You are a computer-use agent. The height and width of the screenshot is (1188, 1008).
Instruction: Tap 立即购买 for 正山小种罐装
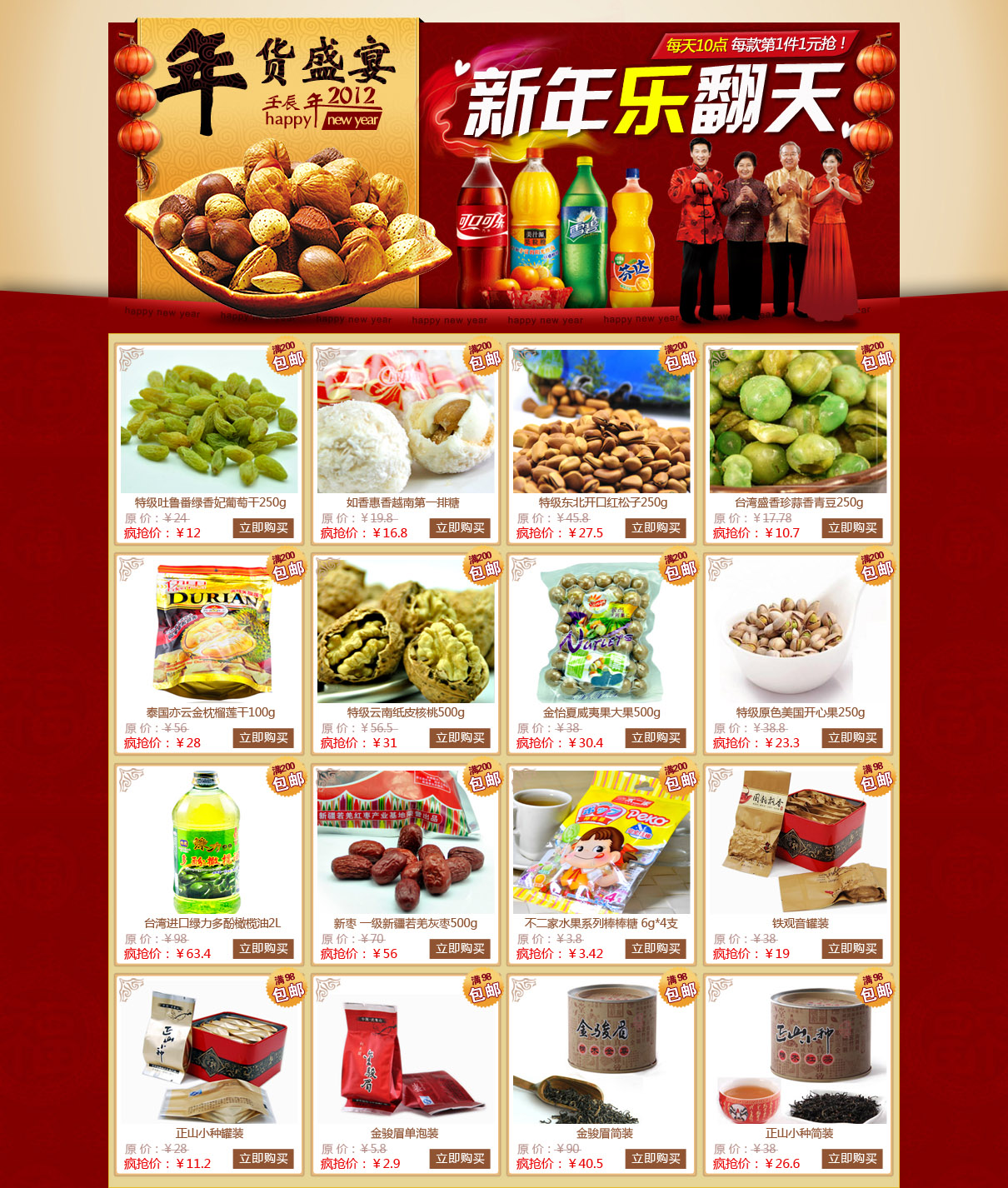coord(263,1159)
